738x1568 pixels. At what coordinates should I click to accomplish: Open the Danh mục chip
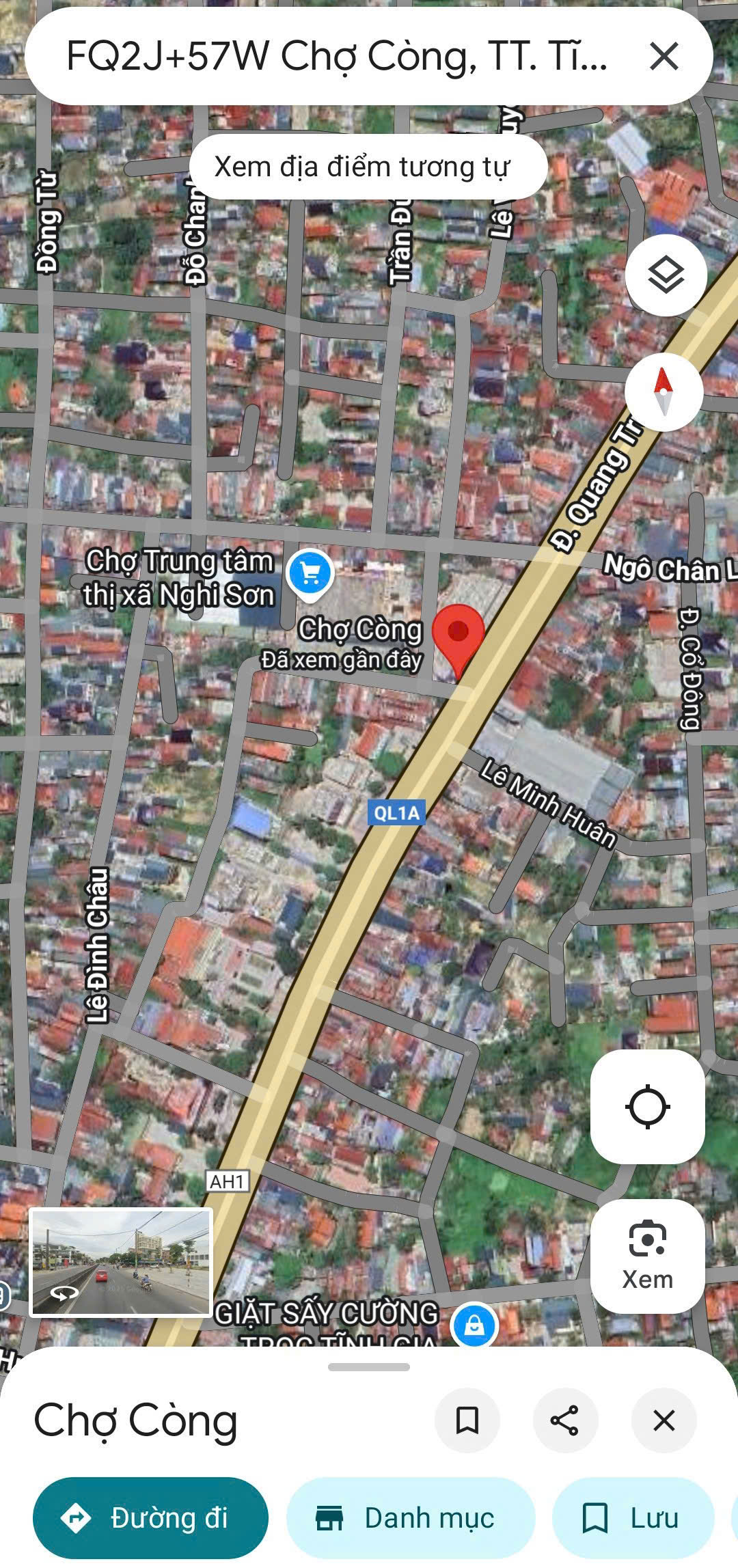point(410,1518)
